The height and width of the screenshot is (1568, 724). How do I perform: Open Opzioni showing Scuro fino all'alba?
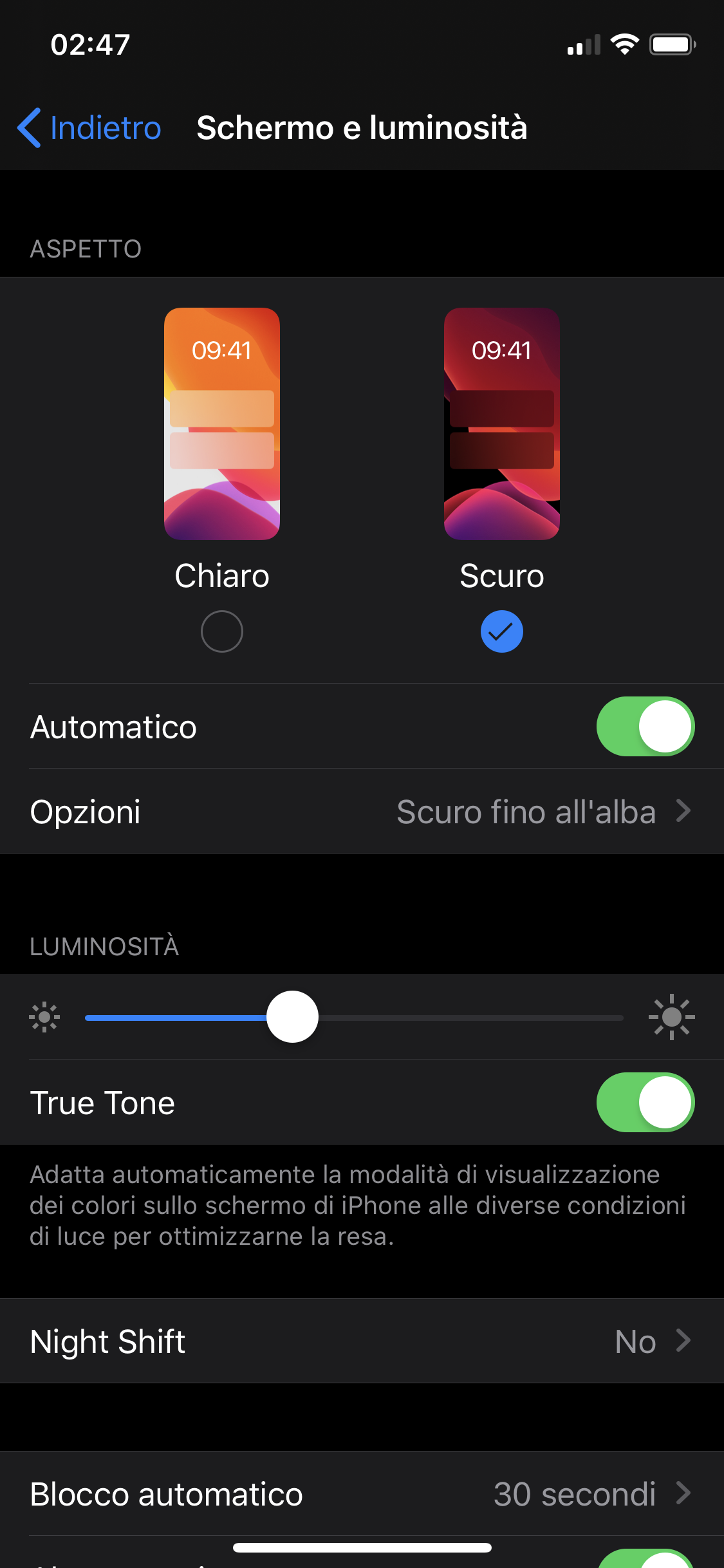[362, 811]
